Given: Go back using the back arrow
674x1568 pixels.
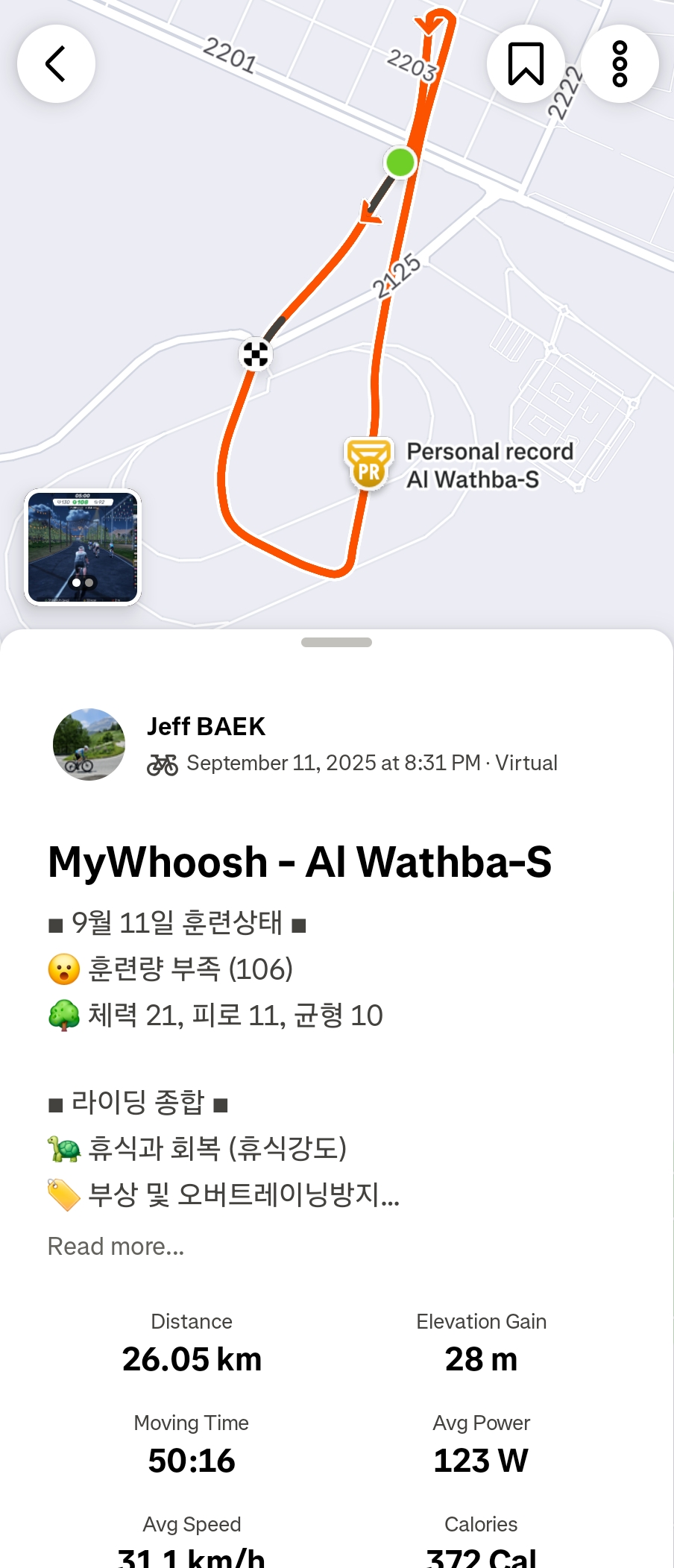Looking at the screenshot, I should (x=56, y=63).
